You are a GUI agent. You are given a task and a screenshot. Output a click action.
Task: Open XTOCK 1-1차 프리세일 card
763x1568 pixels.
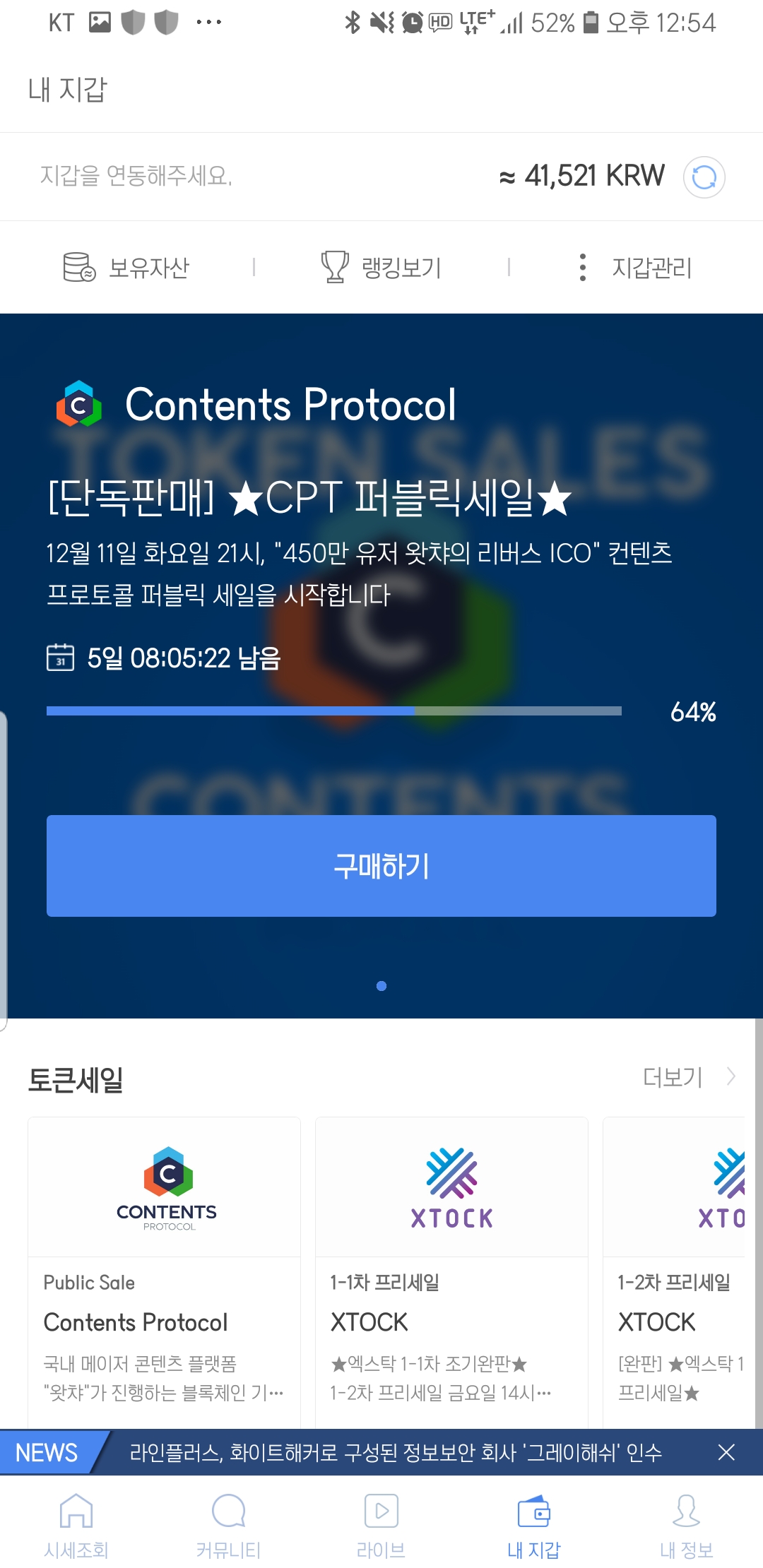[451, 1271]
